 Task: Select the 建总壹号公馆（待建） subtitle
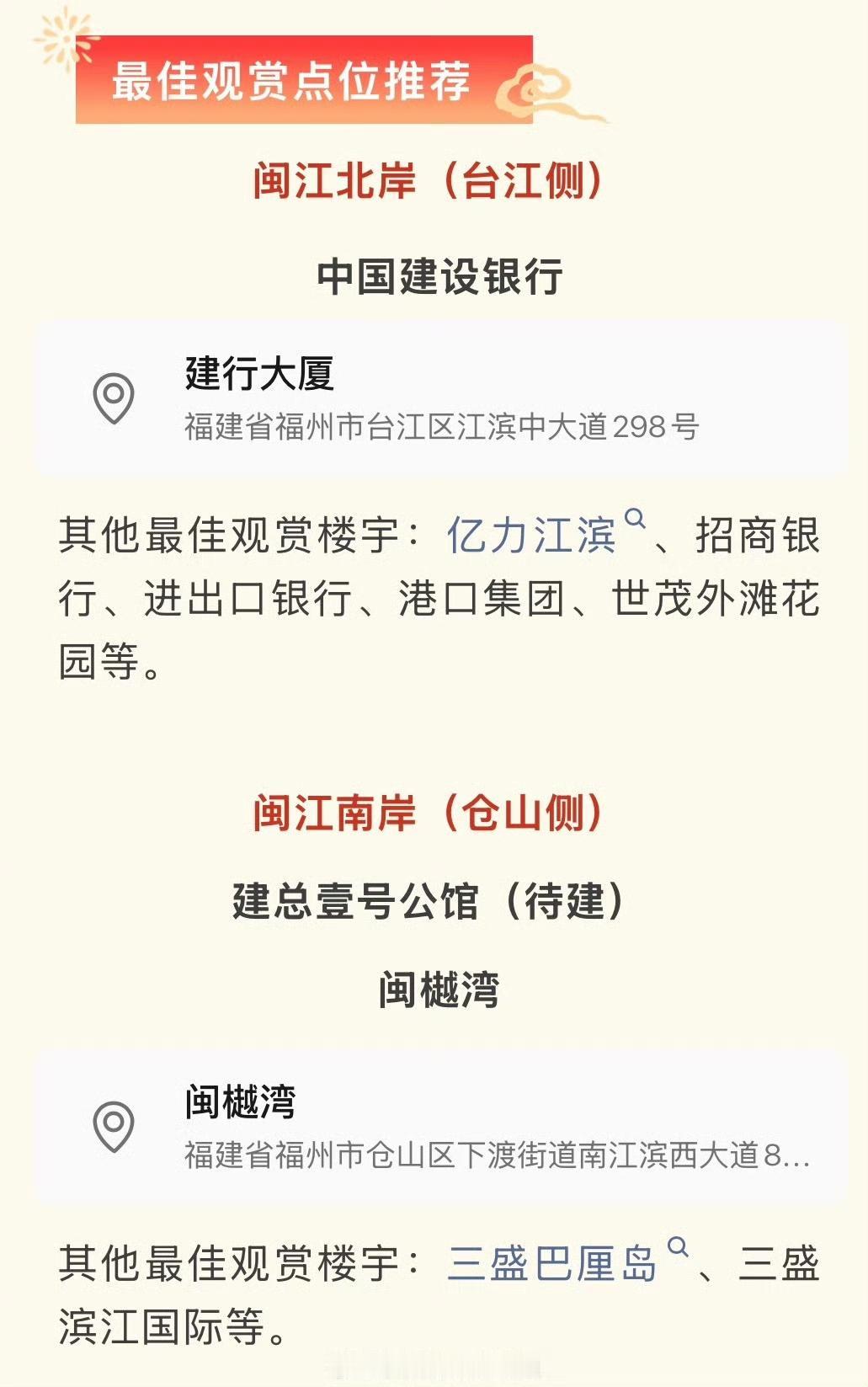coord(434,903)
